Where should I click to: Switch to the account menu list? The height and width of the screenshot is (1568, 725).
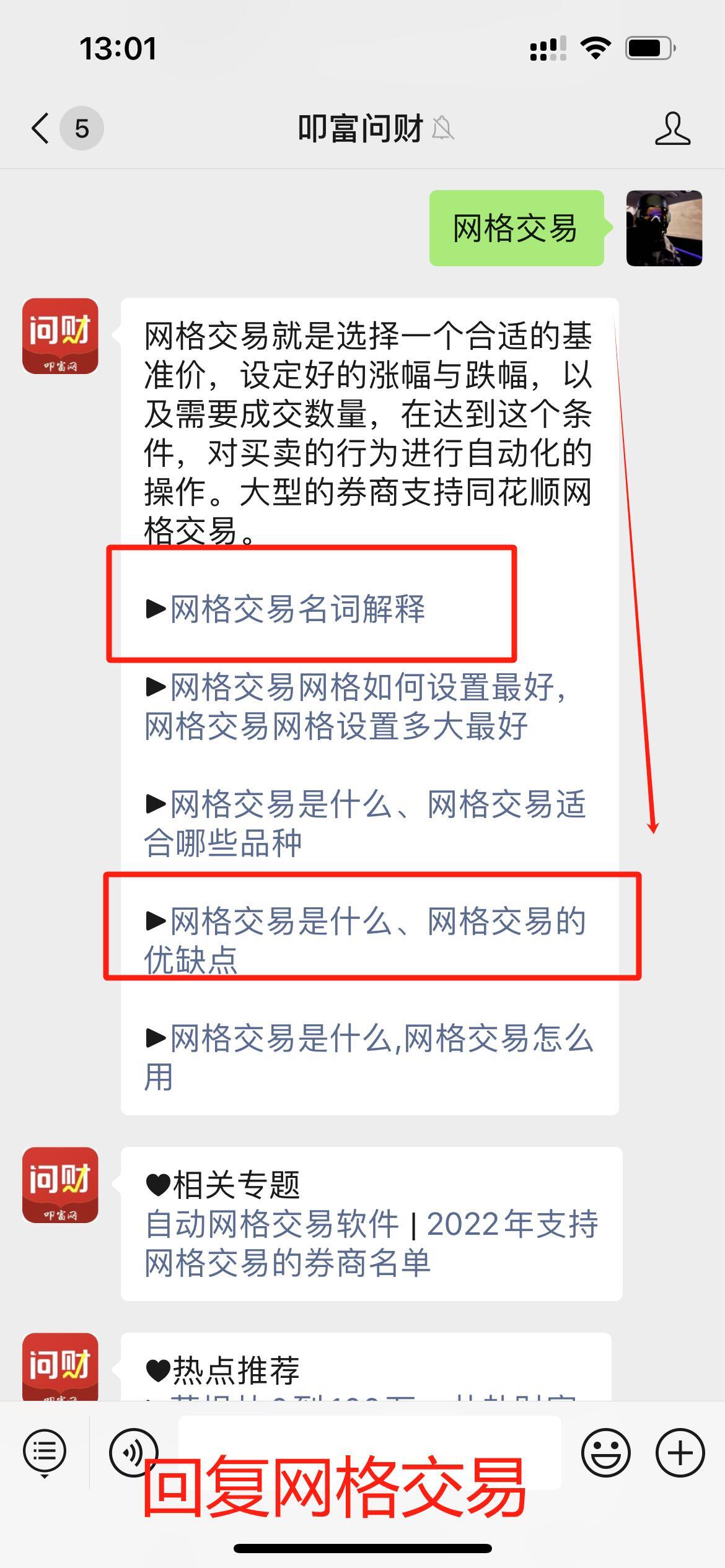pos(45,1453)
